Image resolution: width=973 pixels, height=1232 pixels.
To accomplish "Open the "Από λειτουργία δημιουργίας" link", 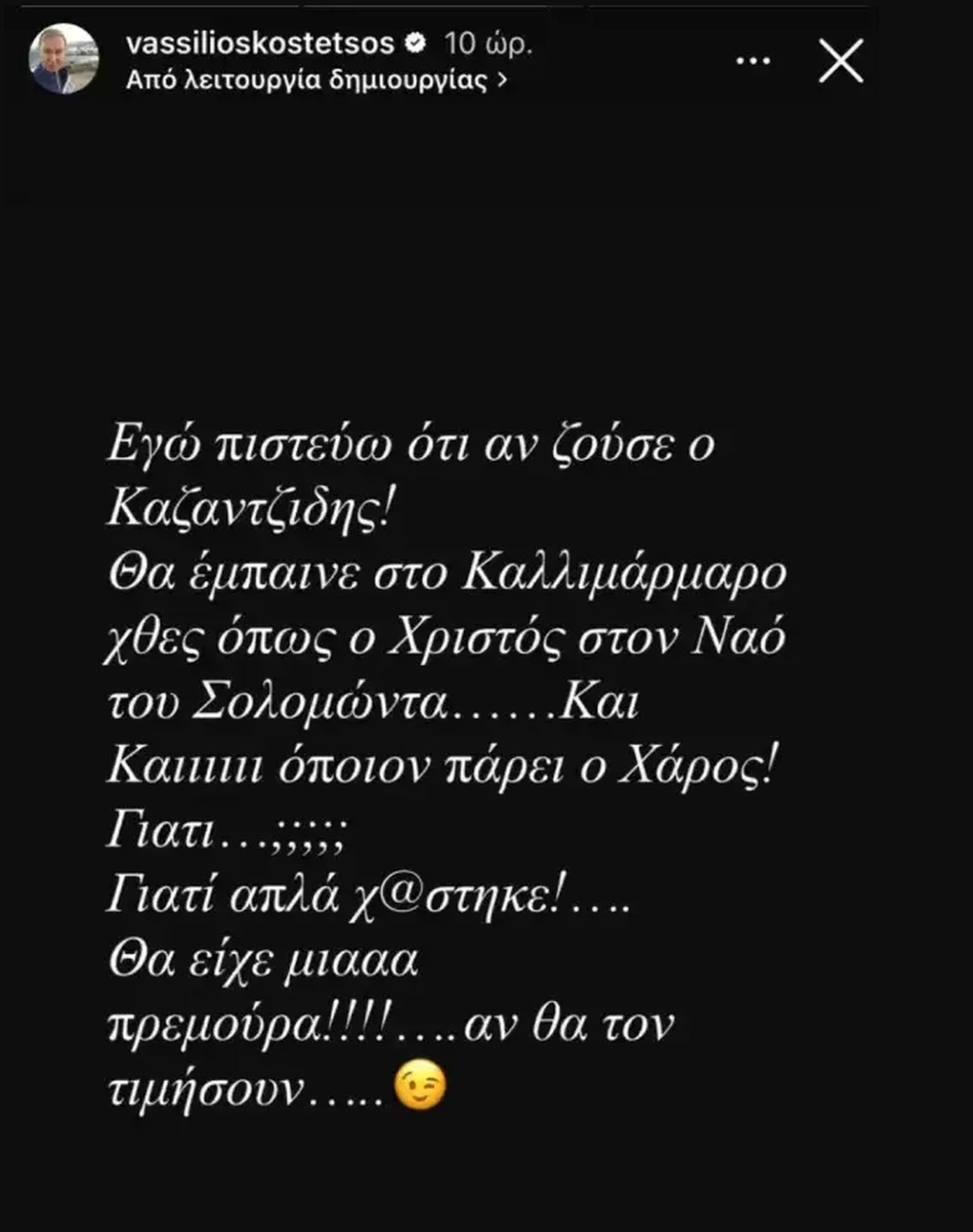I will pos(316,80).
